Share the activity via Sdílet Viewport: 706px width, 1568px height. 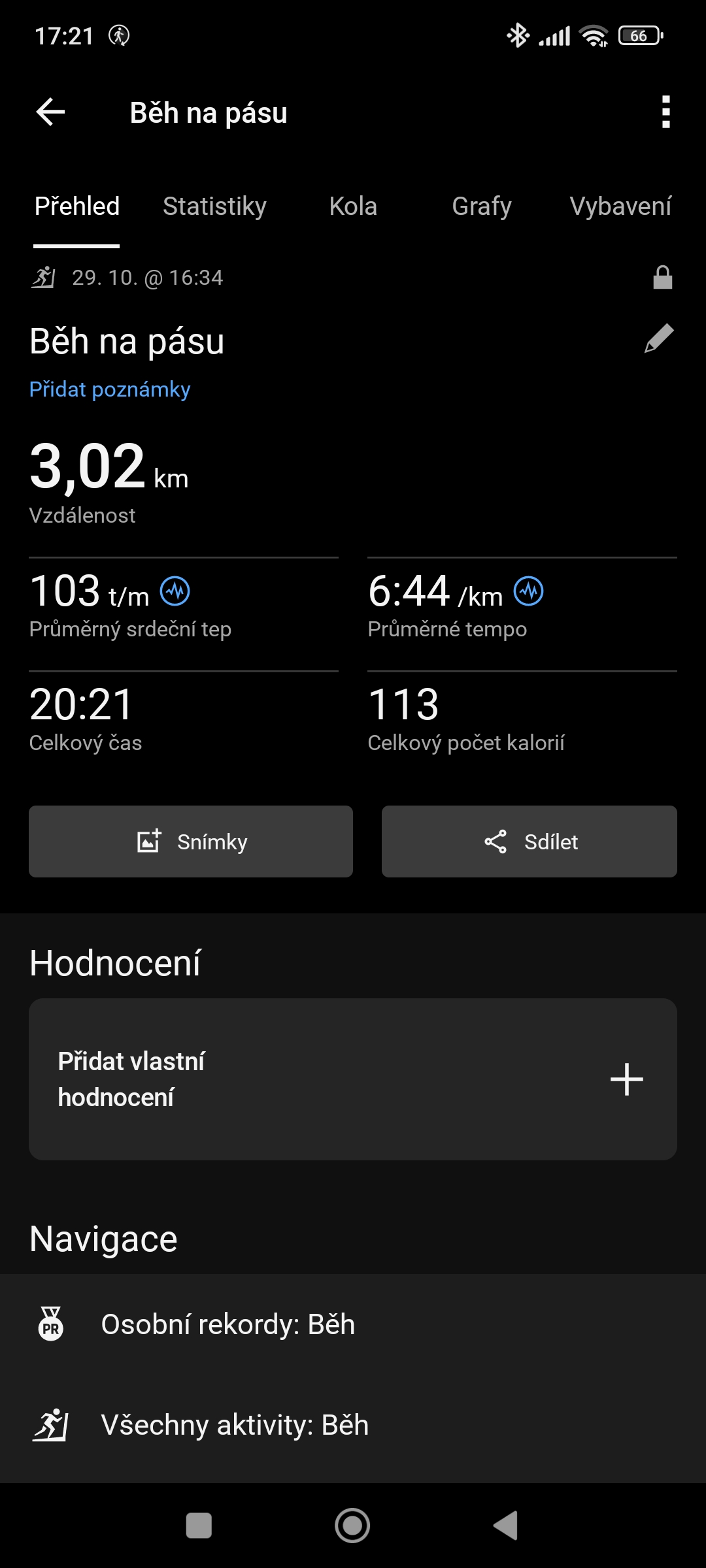(529, 841)
